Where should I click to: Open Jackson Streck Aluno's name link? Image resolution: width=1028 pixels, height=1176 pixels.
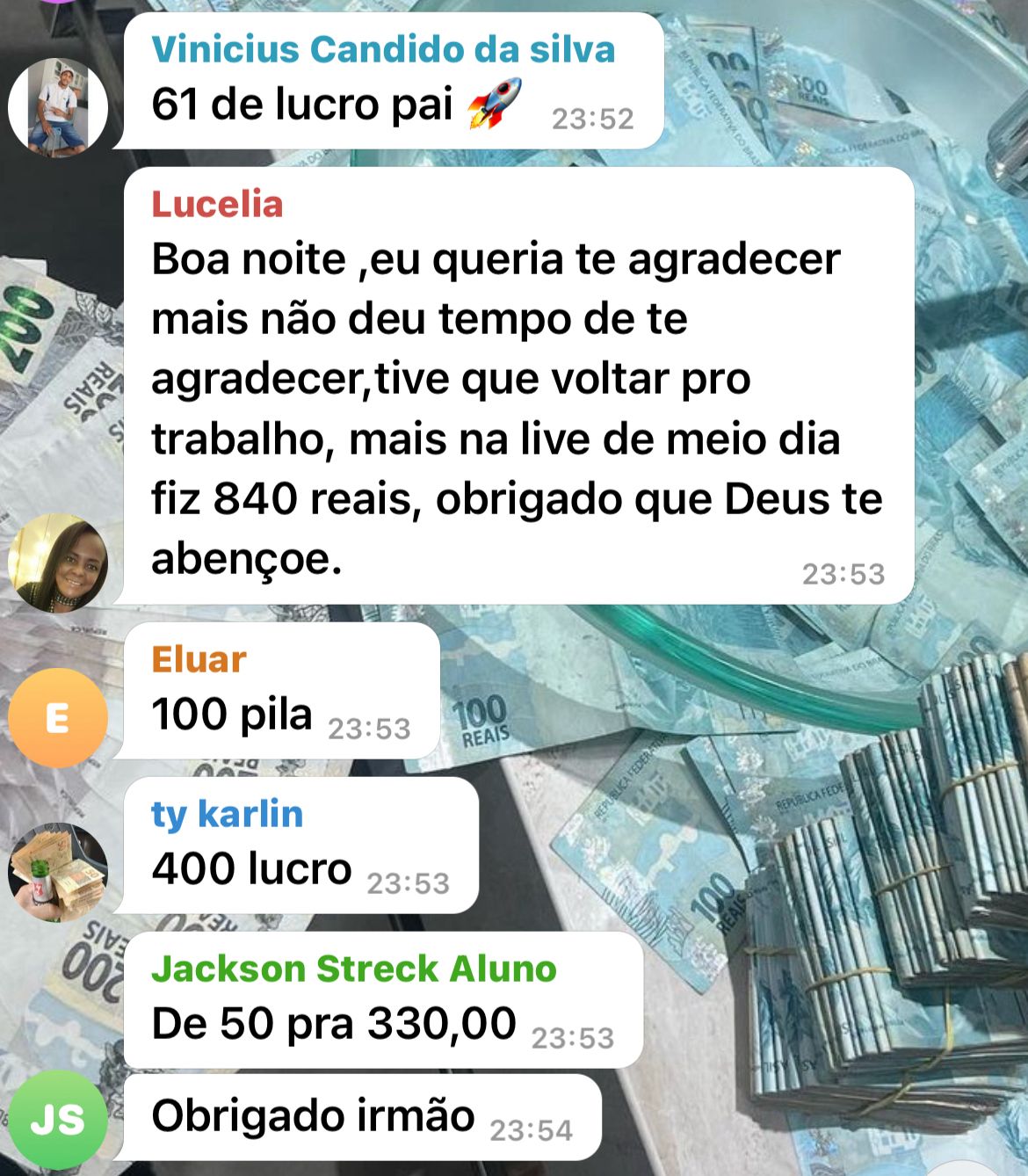tap(354, 969)
